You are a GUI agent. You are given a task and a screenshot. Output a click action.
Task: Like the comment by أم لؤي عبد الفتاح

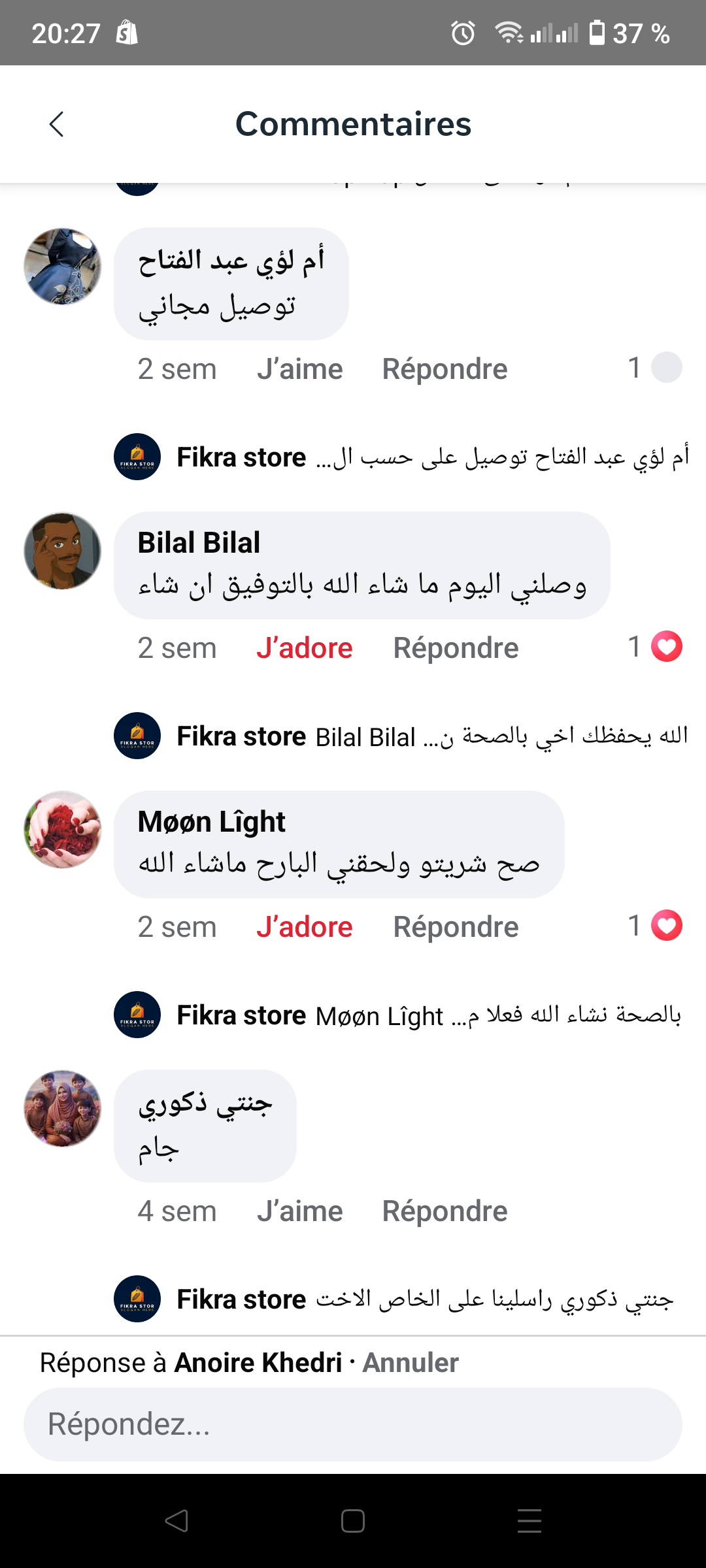pyautogui.click(x=299, y=369)
